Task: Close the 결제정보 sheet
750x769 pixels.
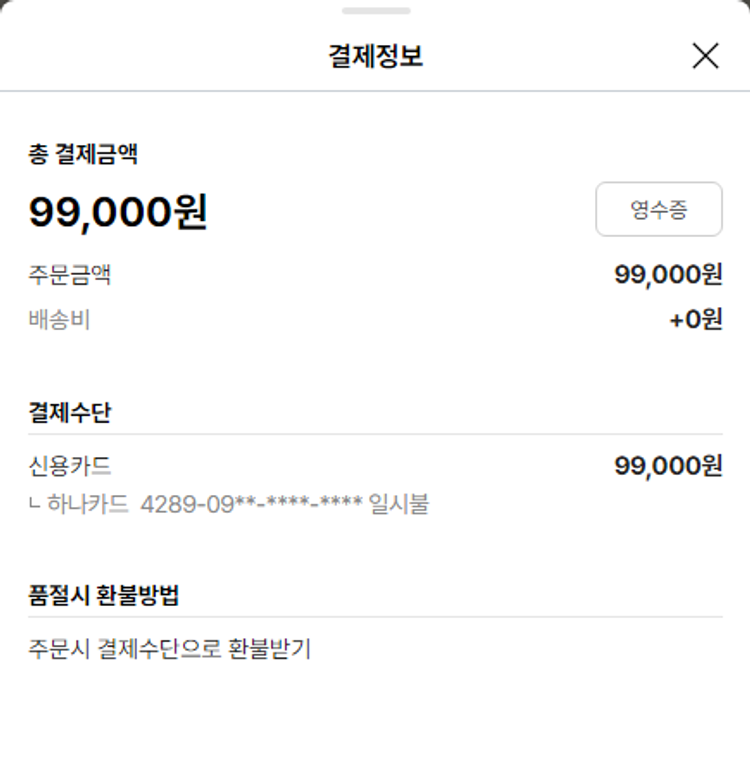Action: pyautogui.click(x=705, y=56)
